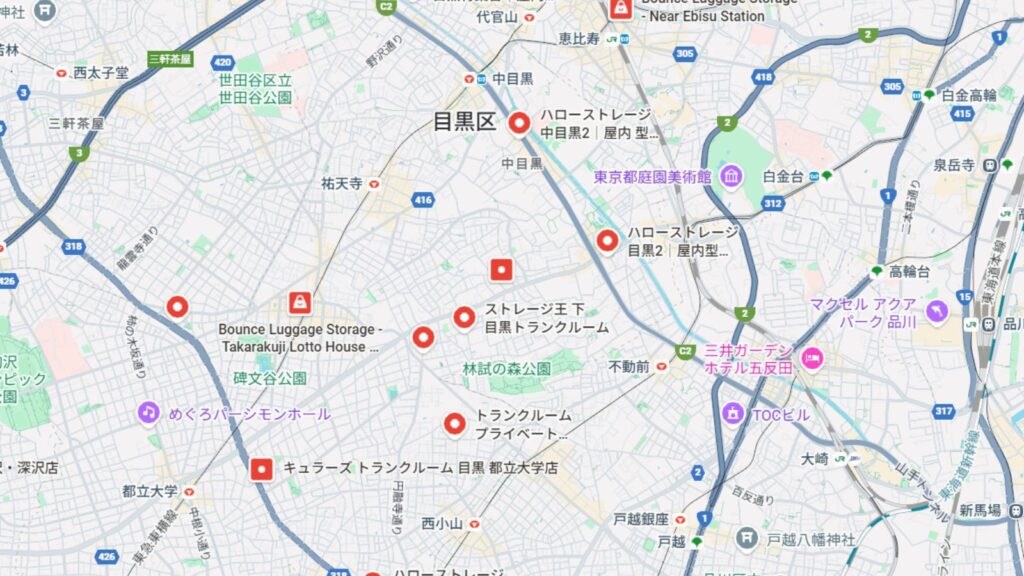1024x576 pixels.
Task: Select the 戸越八幡神社 shrine marker
Action: click(x=747, y=539)
